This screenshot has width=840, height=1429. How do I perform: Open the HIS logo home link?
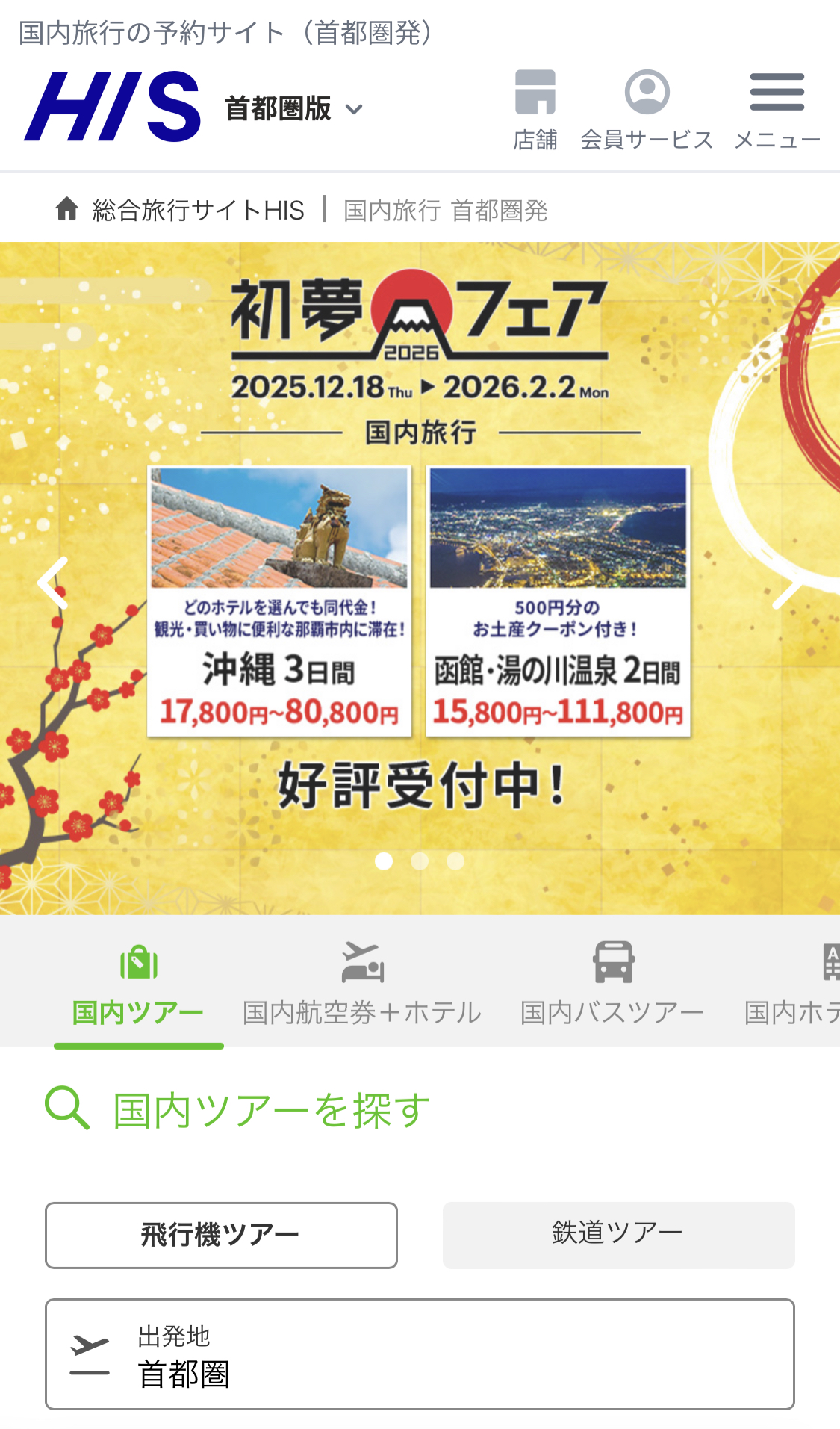pyautogui.click(x=113, y=107)
